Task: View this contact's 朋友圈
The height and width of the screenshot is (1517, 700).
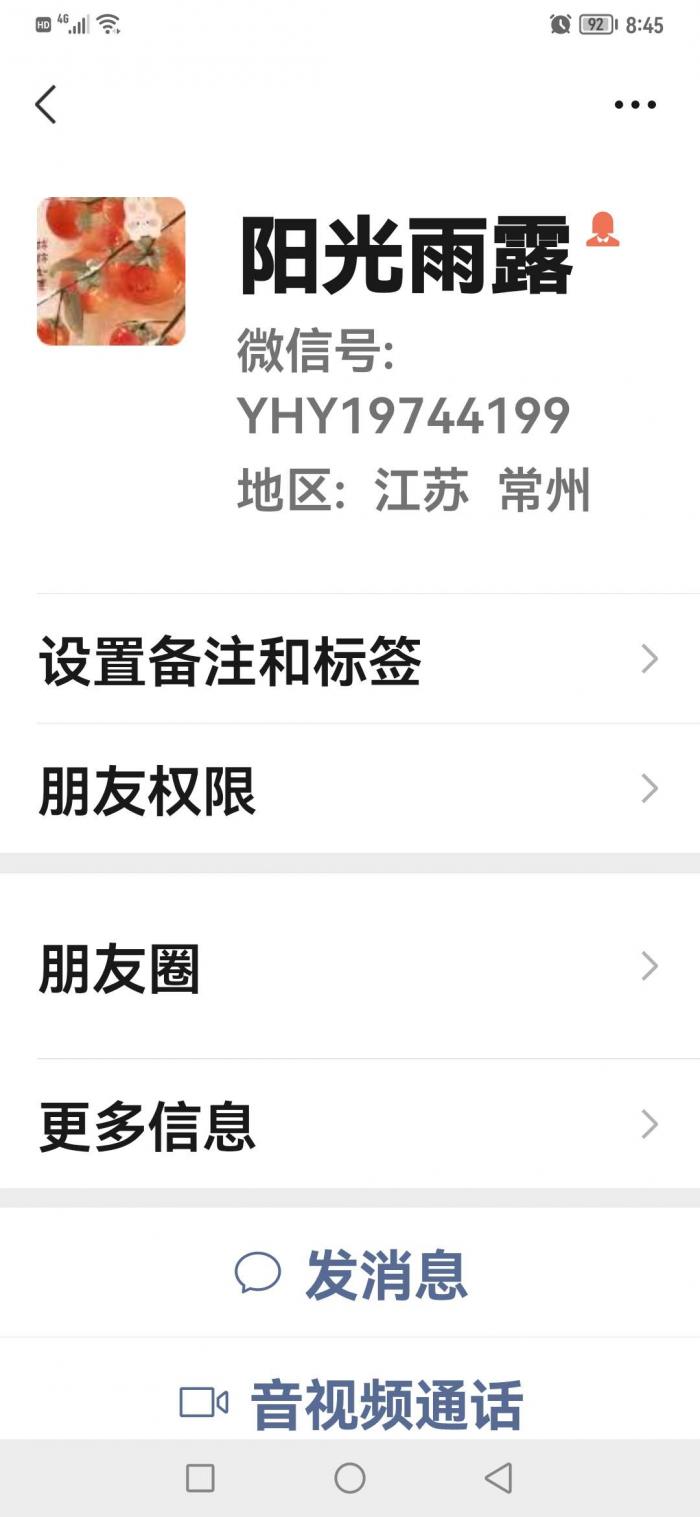Action: [x=350, y=966]
